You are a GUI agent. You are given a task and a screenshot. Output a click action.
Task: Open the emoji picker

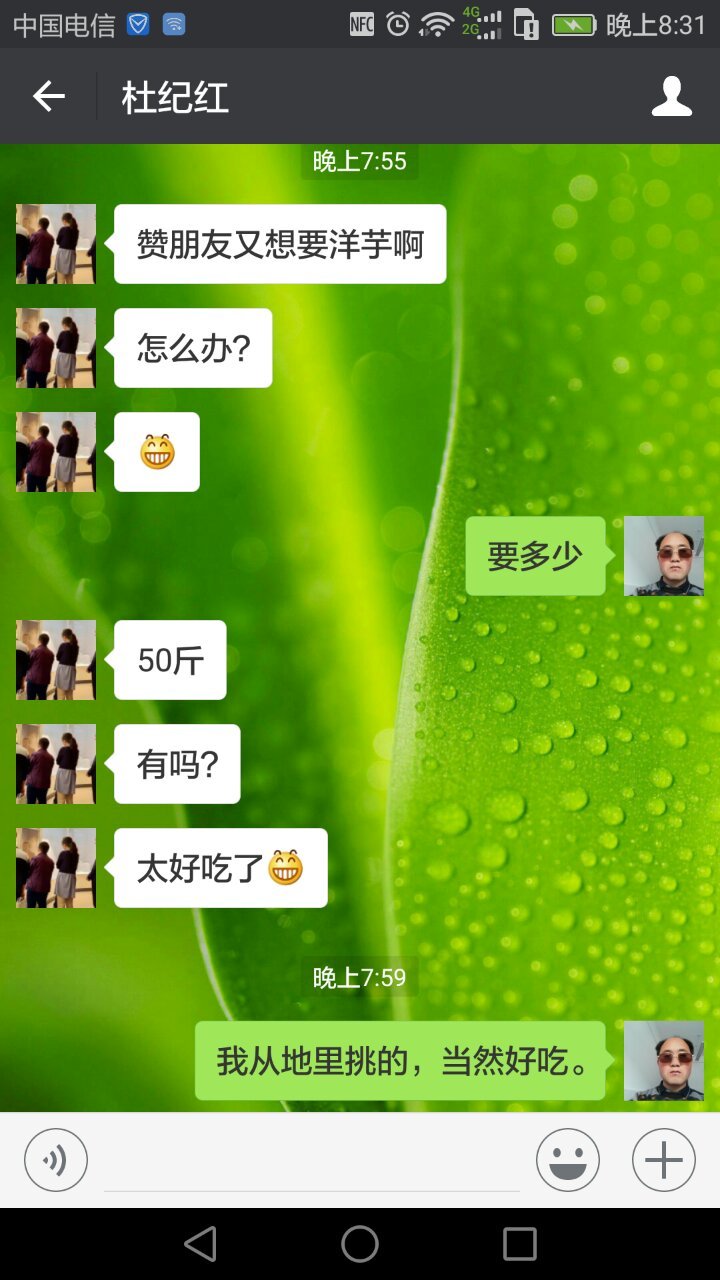point(568,1160)
